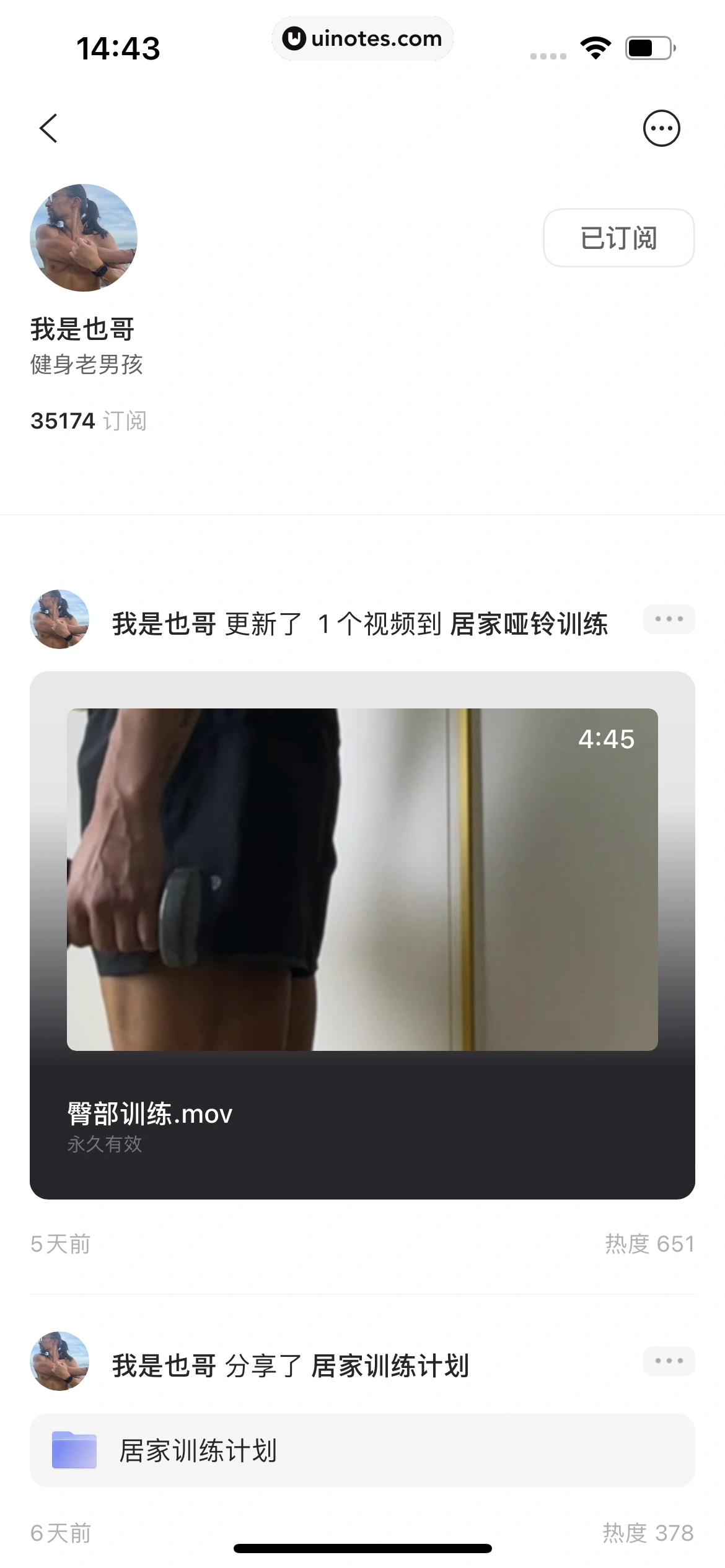725x1568 pixels.
Task: Click the avatar next to the video update post
Action: pos(59,619)
